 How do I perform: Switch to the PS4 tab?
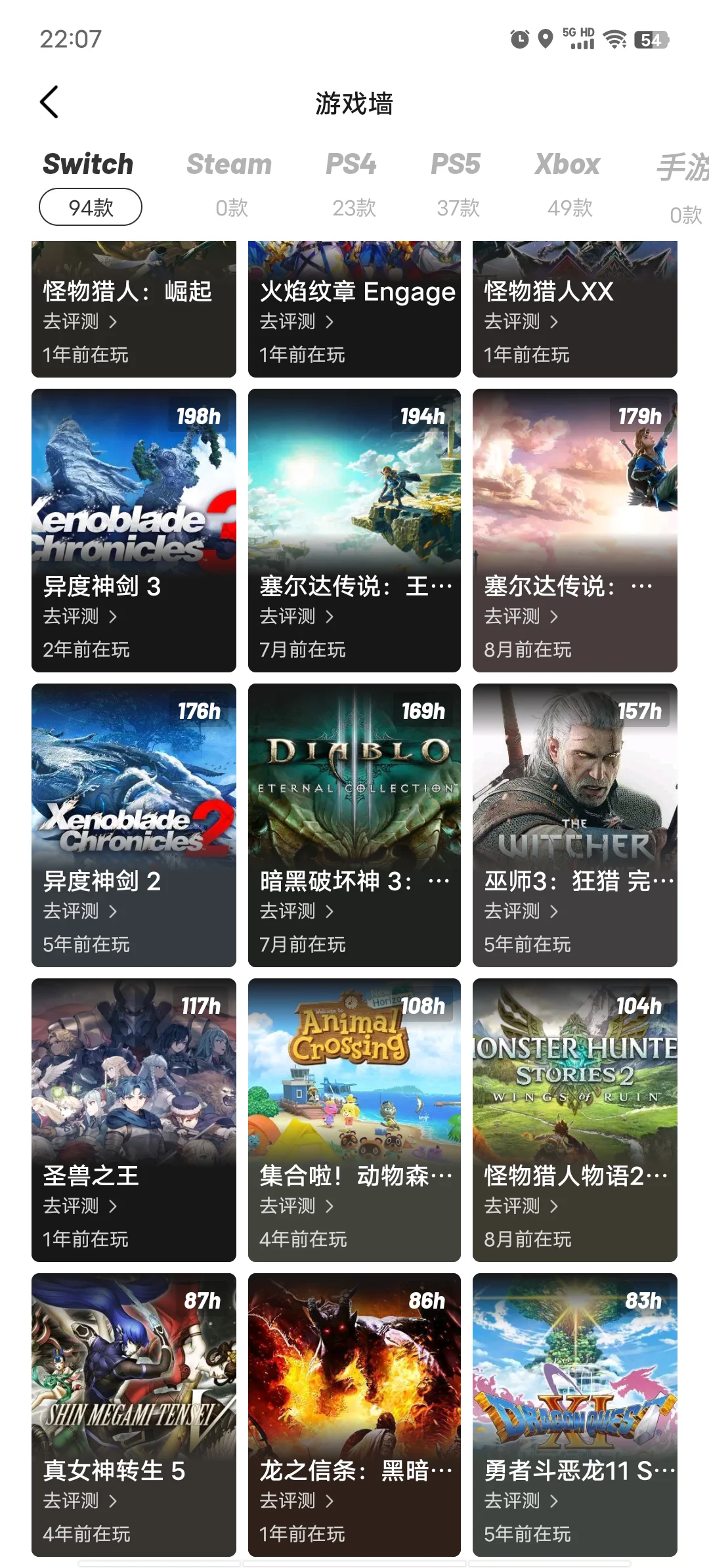tap(351, 165)
